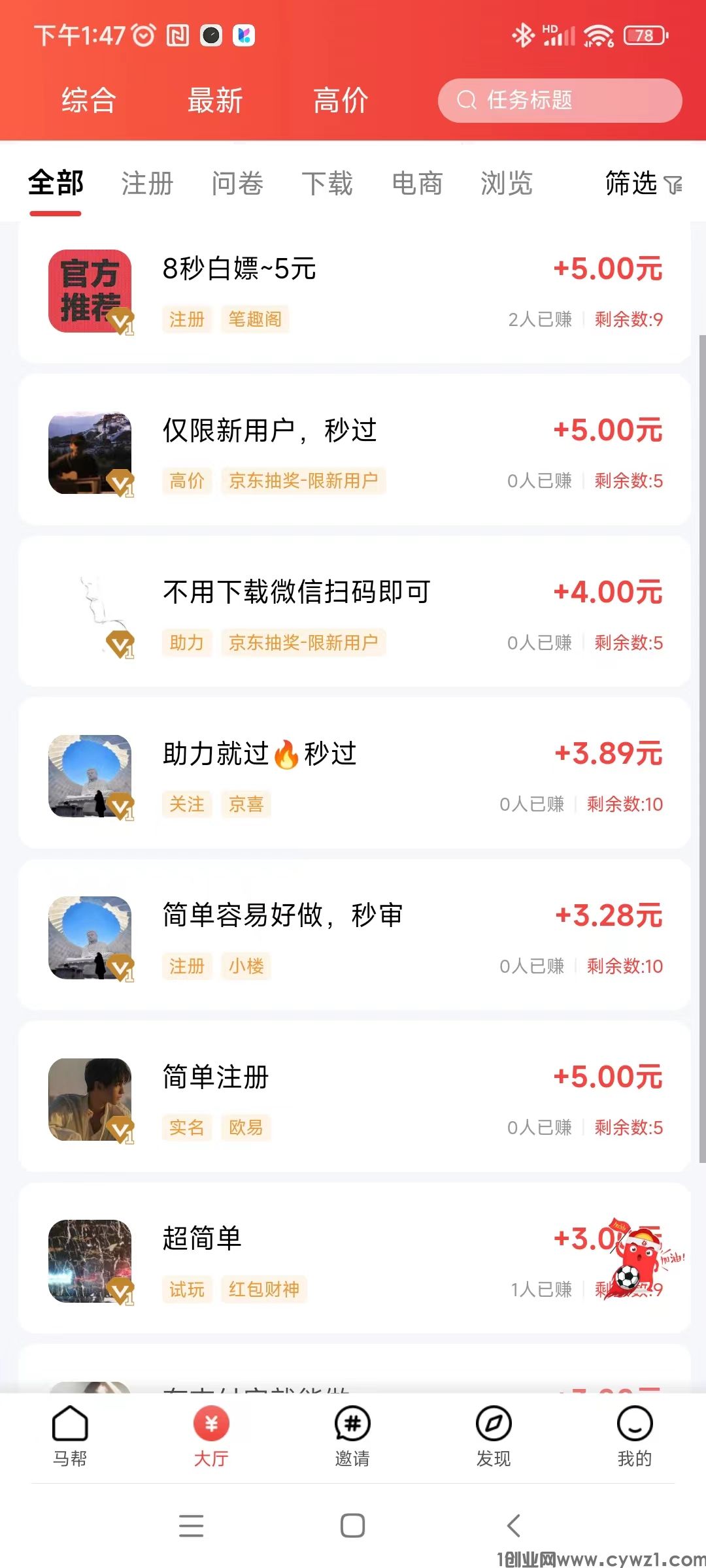Tap the search magnifier in the task search bar
Screen dimensions: 706x1568
[465, 101]
